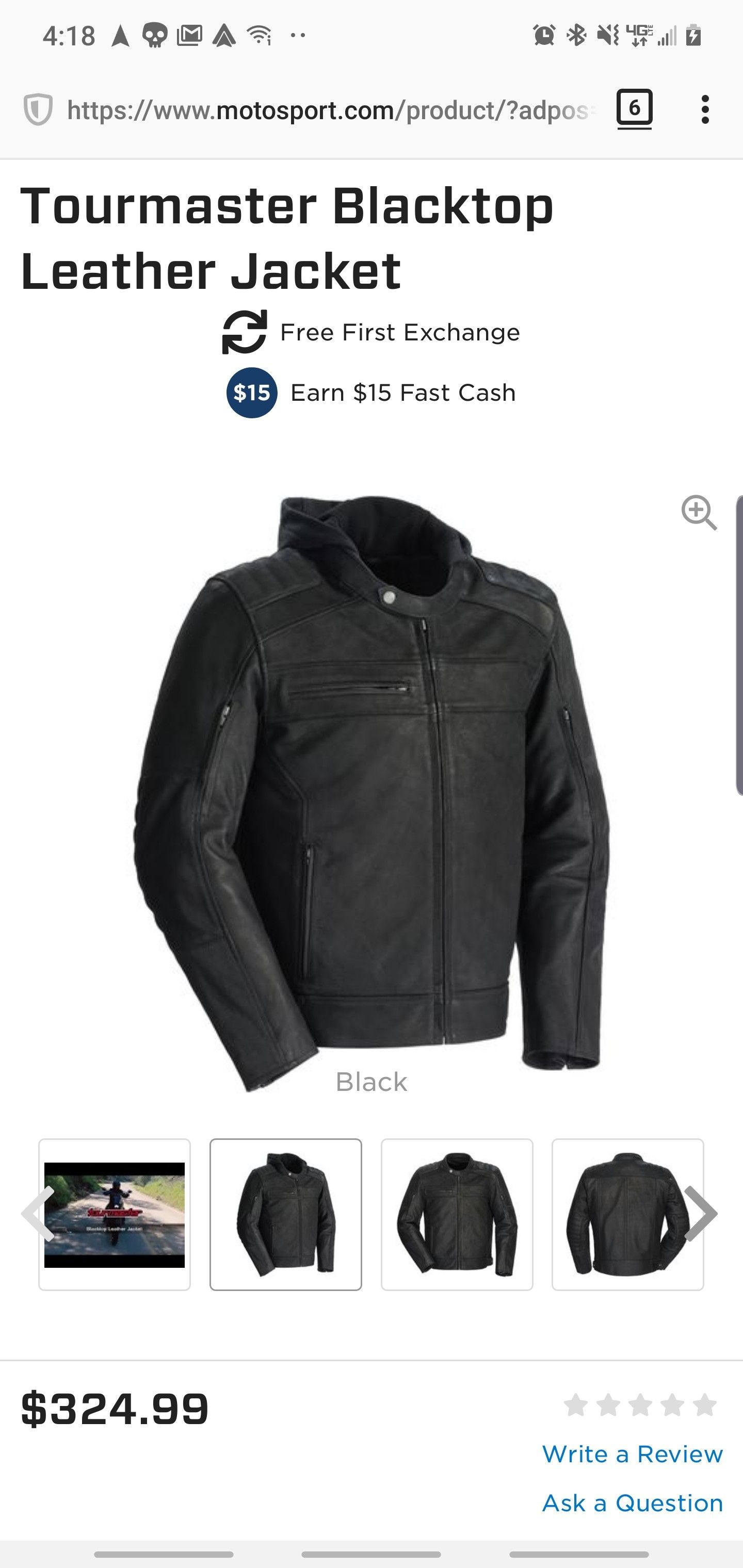This screenshot has height=1568, width=743.
Task: Show previous thumbnails with left arrow
Action: coord(38,1213)
